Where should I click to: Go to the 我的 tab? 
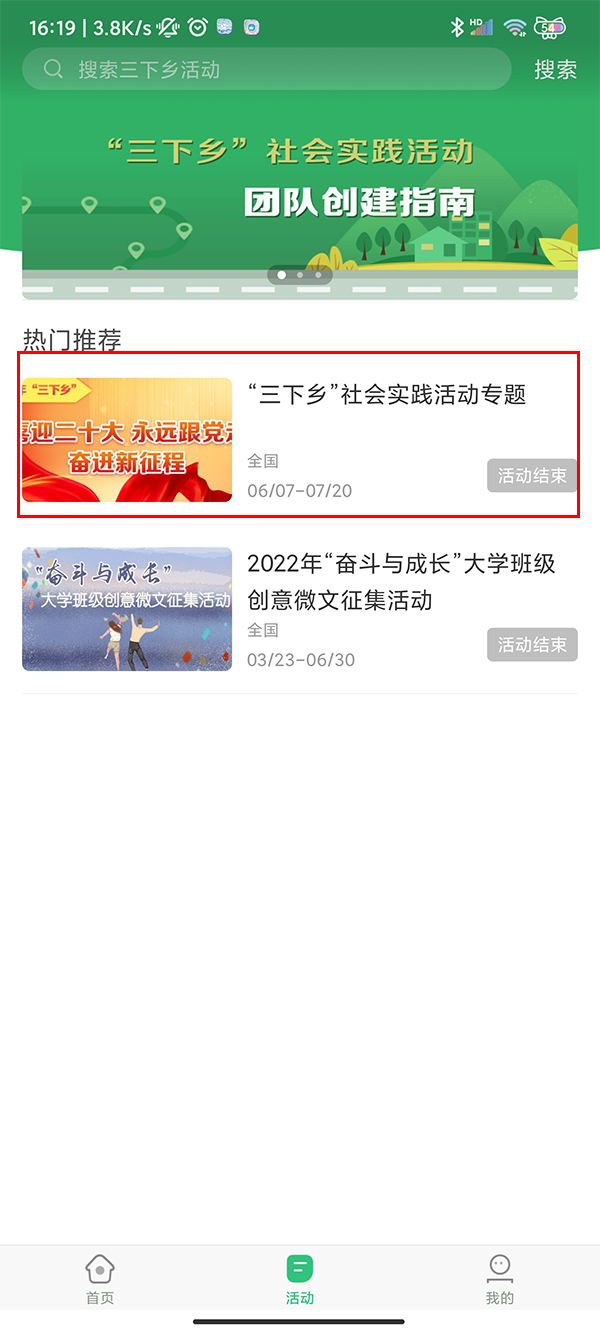[499, 1280]
